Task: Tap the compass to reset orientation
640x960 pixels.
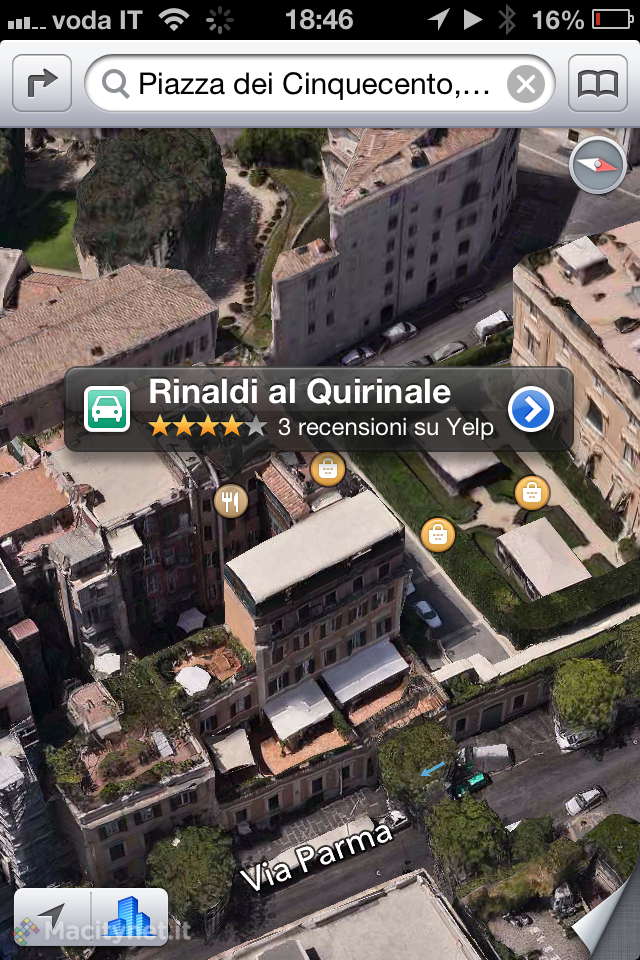Action: 597,166
